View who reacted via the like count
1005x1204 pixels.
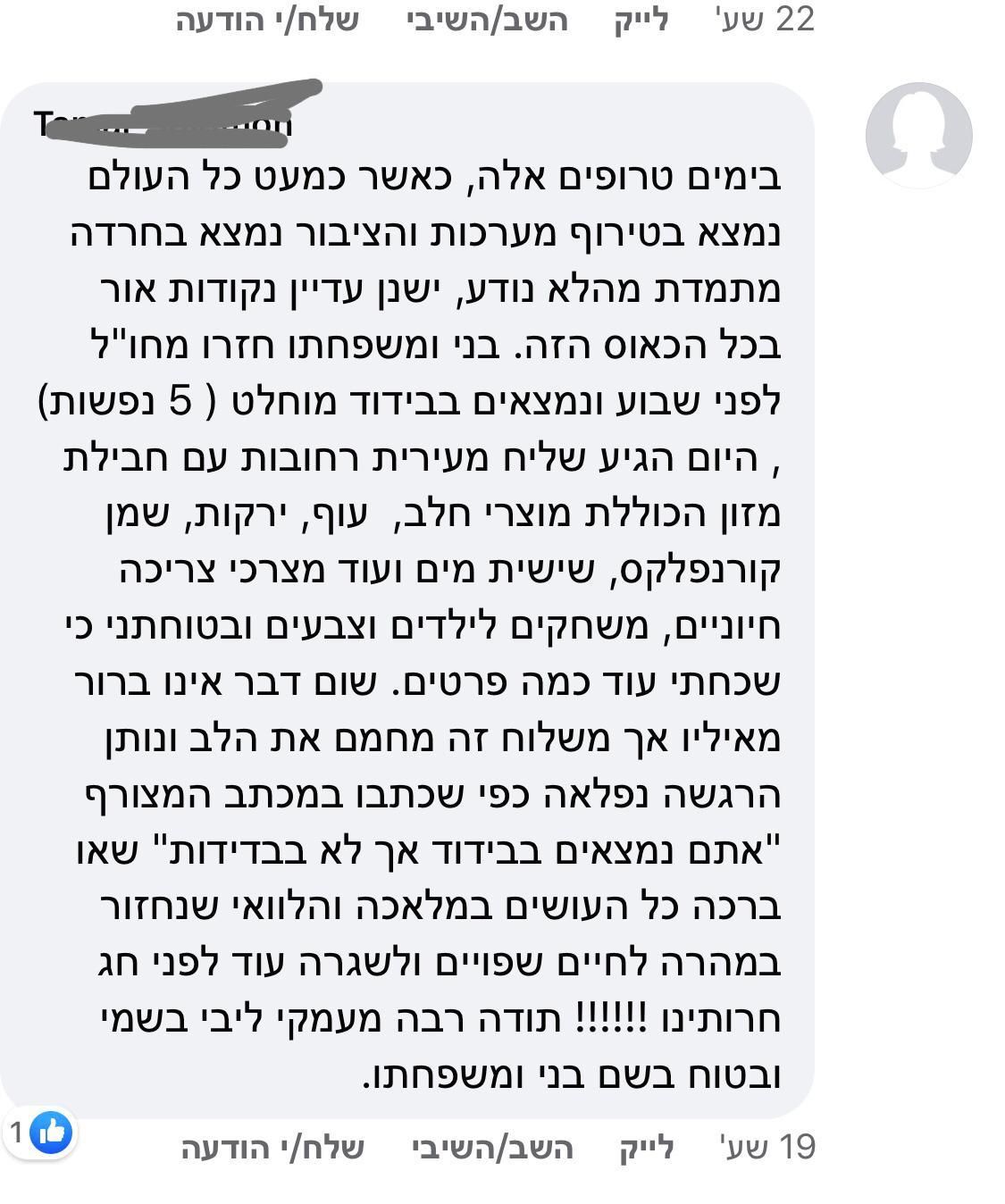coord(40,1133)
